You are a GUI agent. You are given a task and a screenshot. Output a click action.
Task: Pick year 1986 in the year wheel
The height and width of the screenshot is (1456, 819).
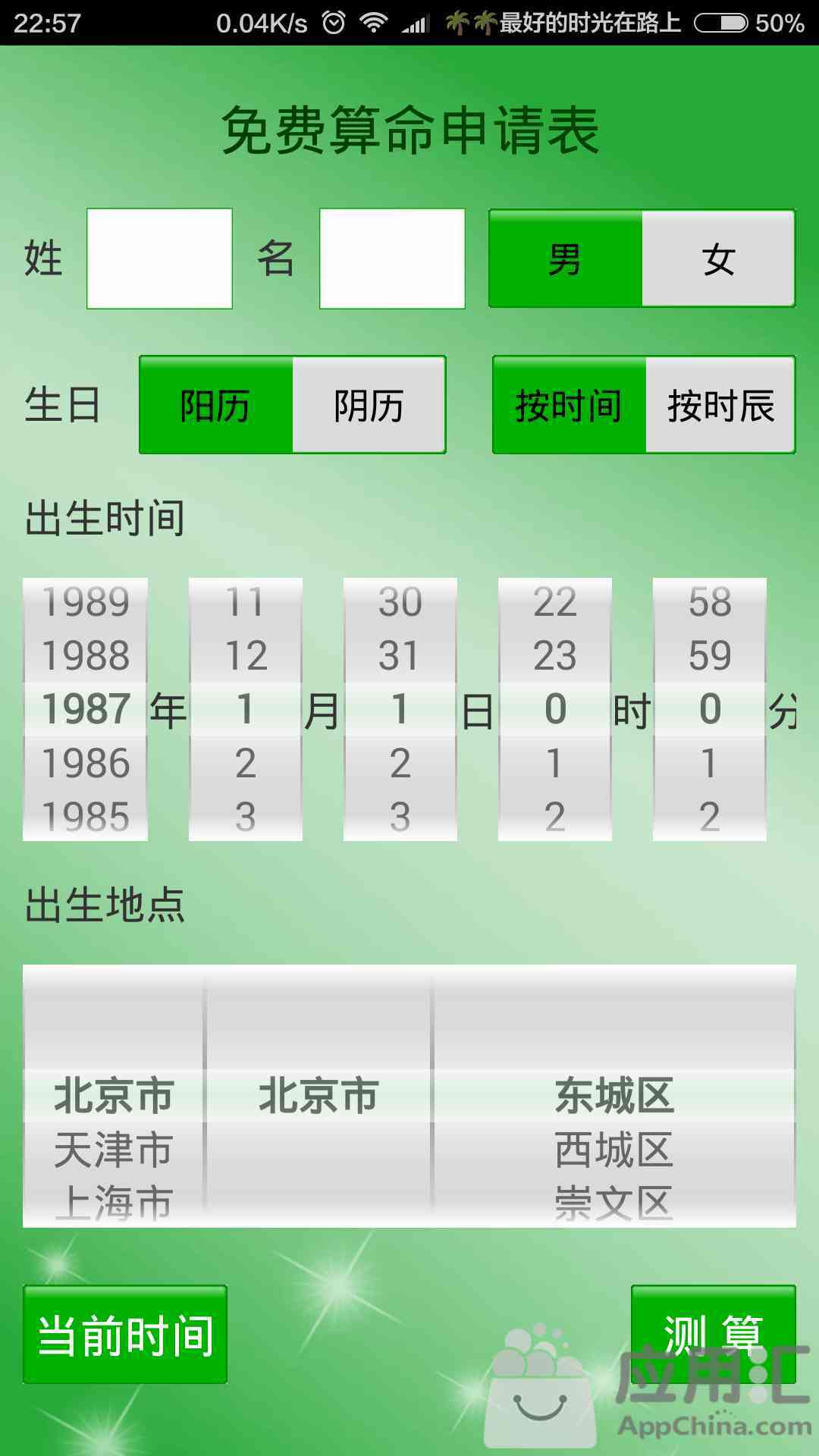(86, 763)
